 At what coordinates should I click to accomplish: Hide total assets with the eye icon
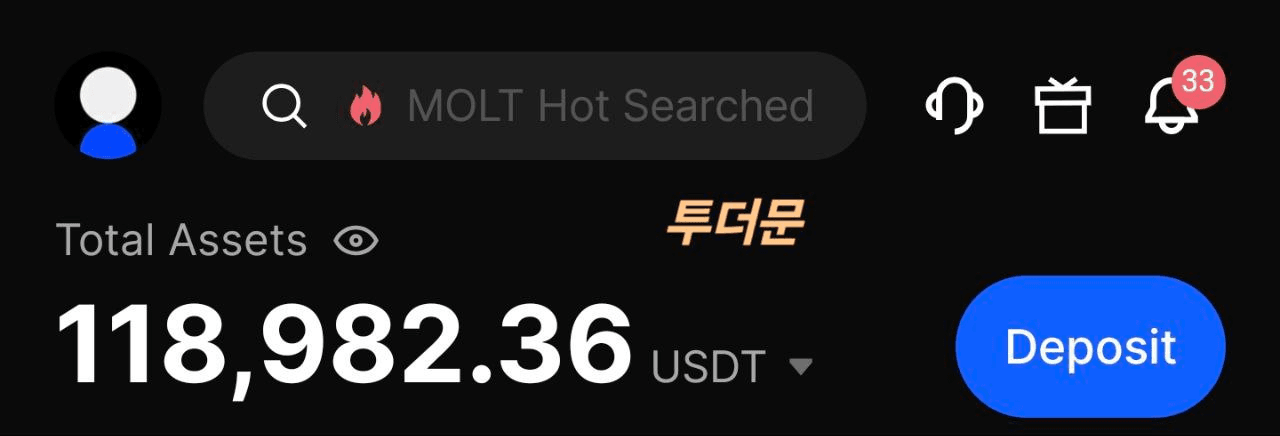[x=356, y=241]
